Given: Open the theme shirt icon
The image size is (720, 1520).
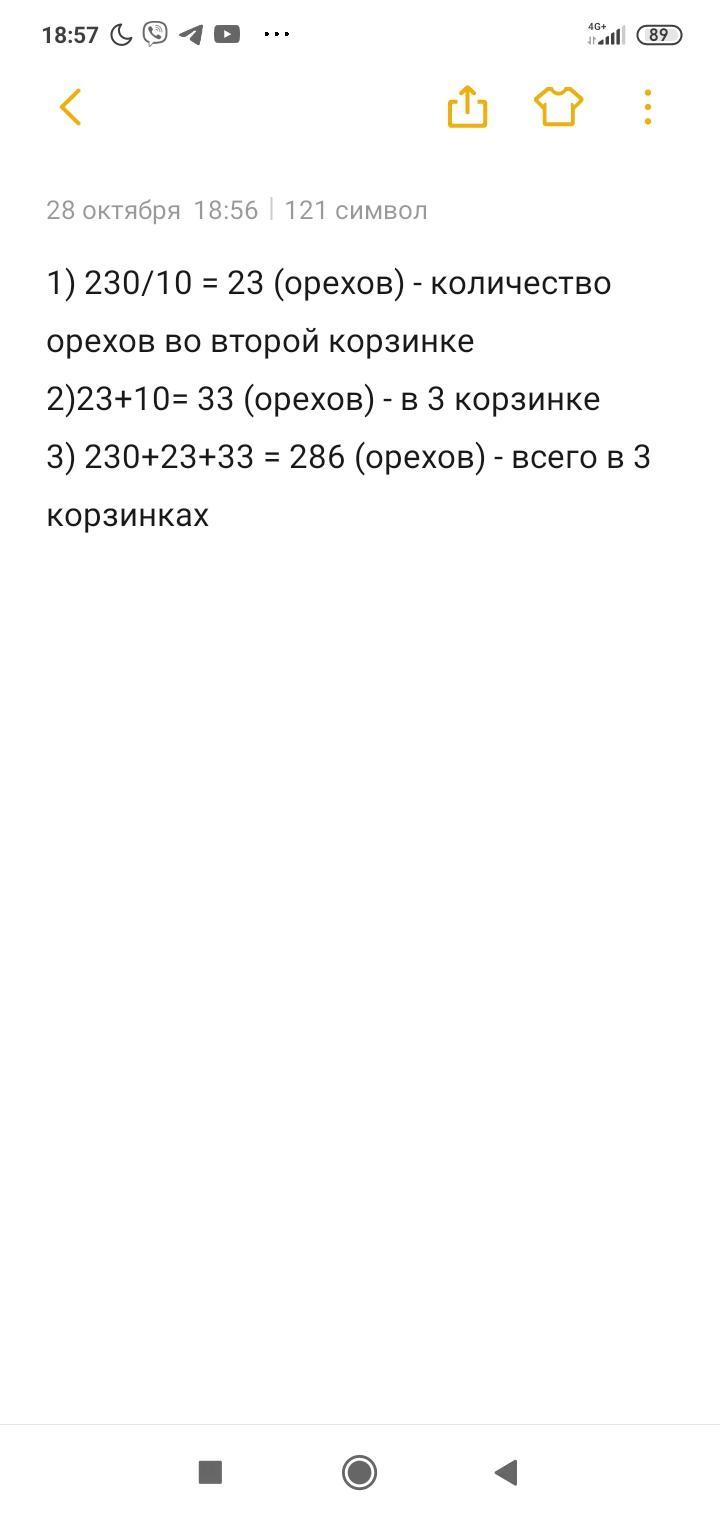Looking at the screenshot, I should click(558, 107).
